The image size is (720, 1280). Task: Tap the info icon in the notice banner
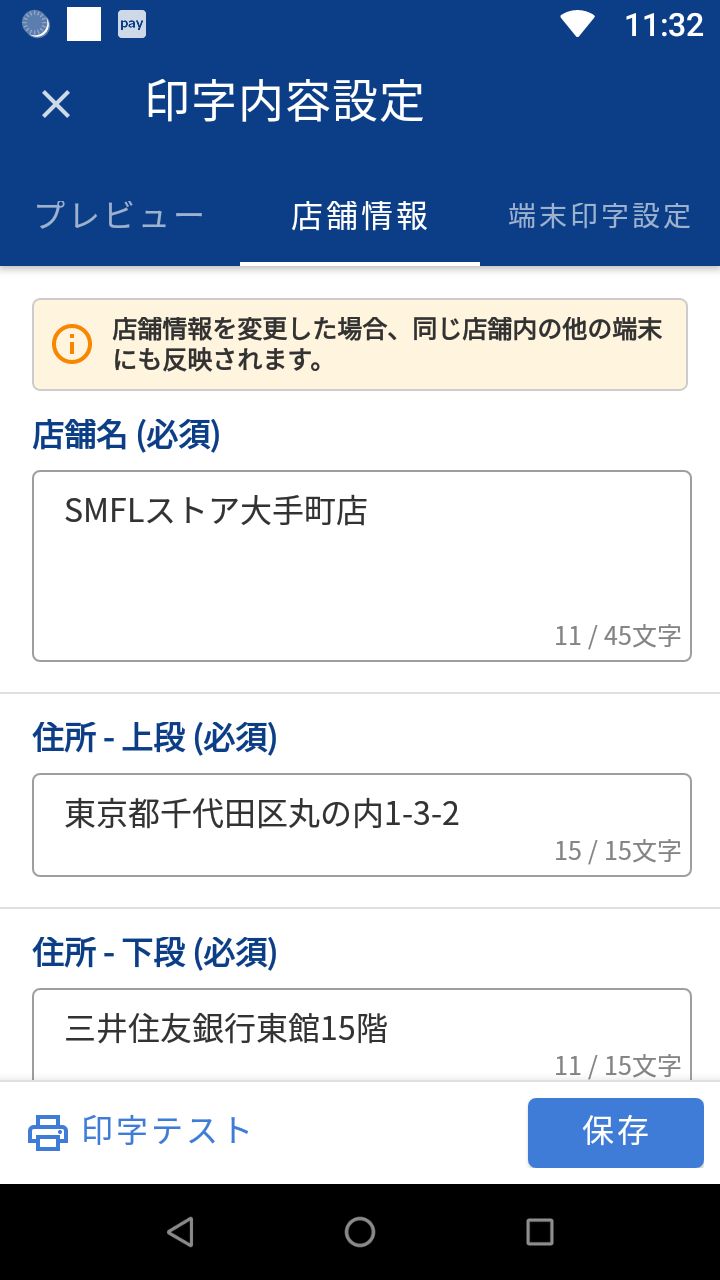pos(70,342)
